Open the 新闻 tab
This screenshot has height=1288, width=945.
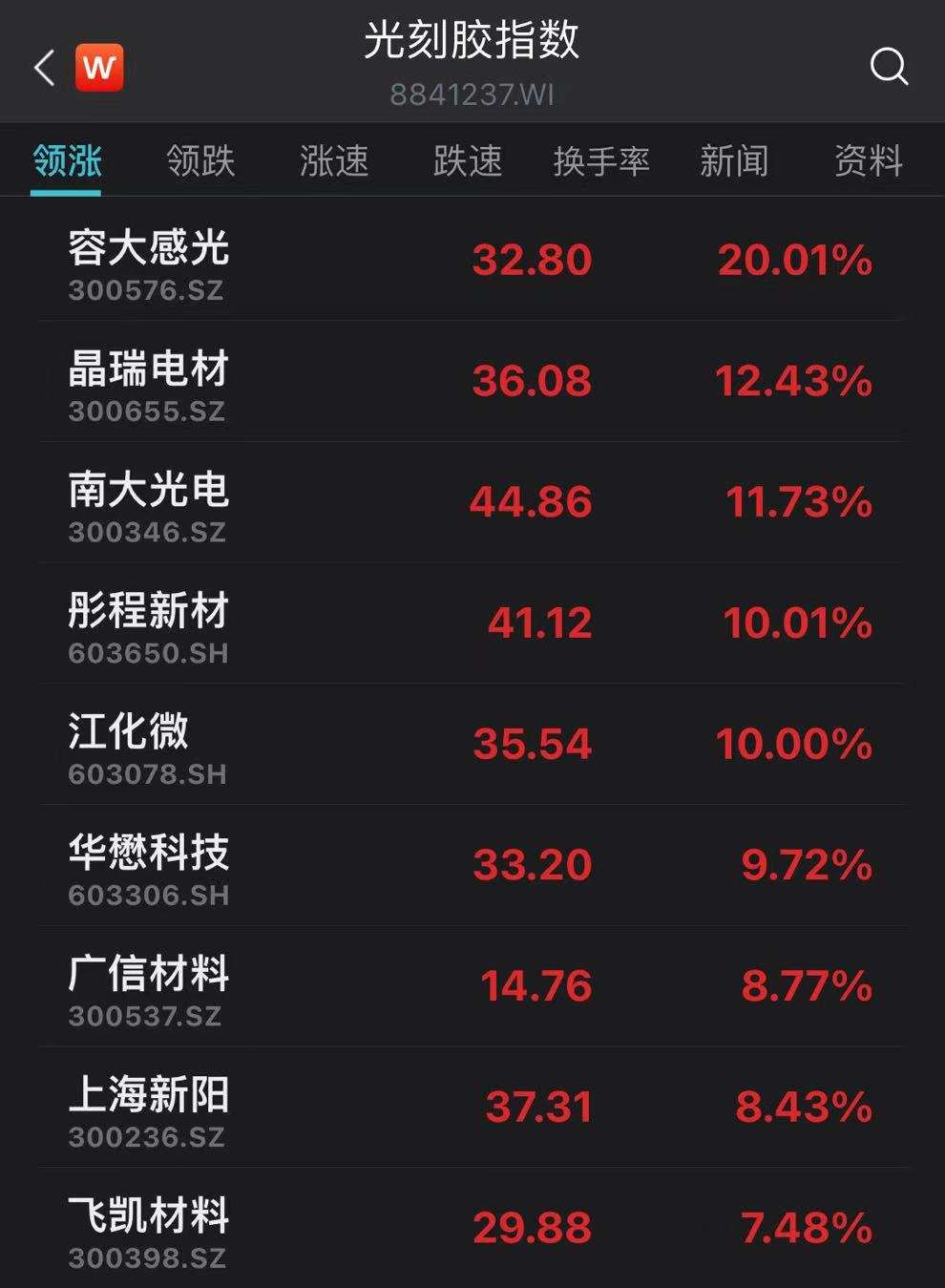click(734, 160)
